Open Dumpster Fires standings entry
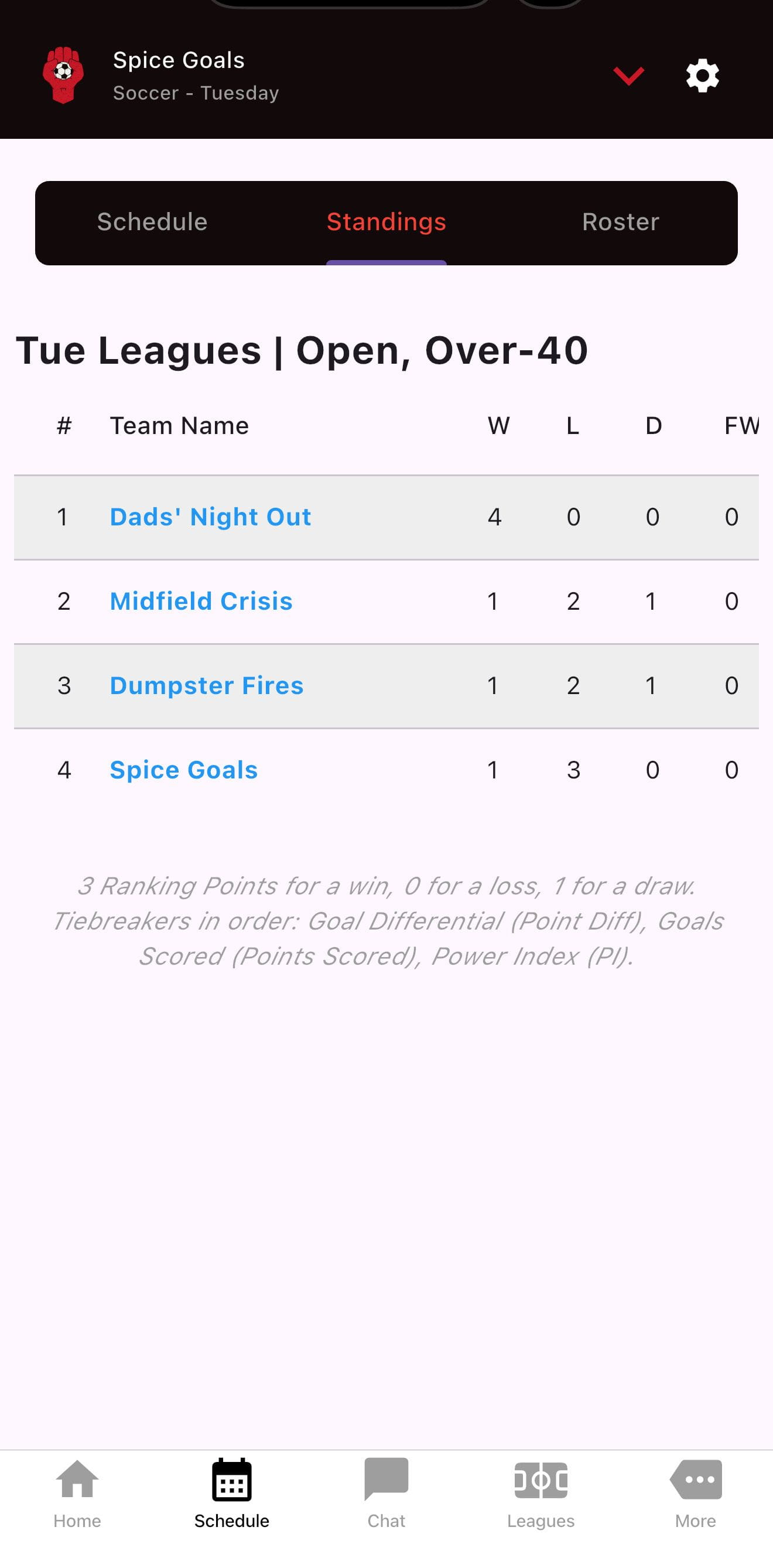Viewport: 773px width, 1568px height. 206,685
